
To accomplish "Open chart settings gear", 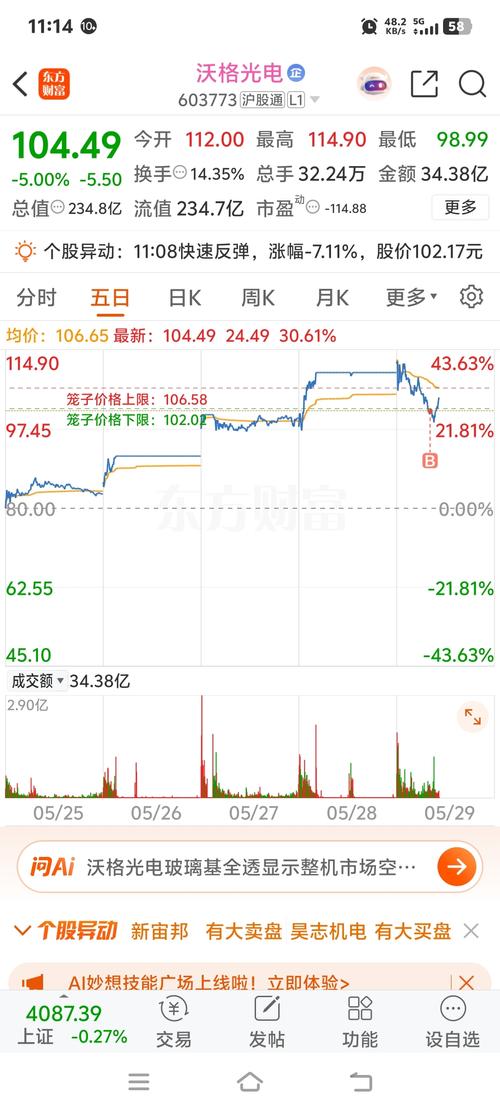I will click(471, 297).
